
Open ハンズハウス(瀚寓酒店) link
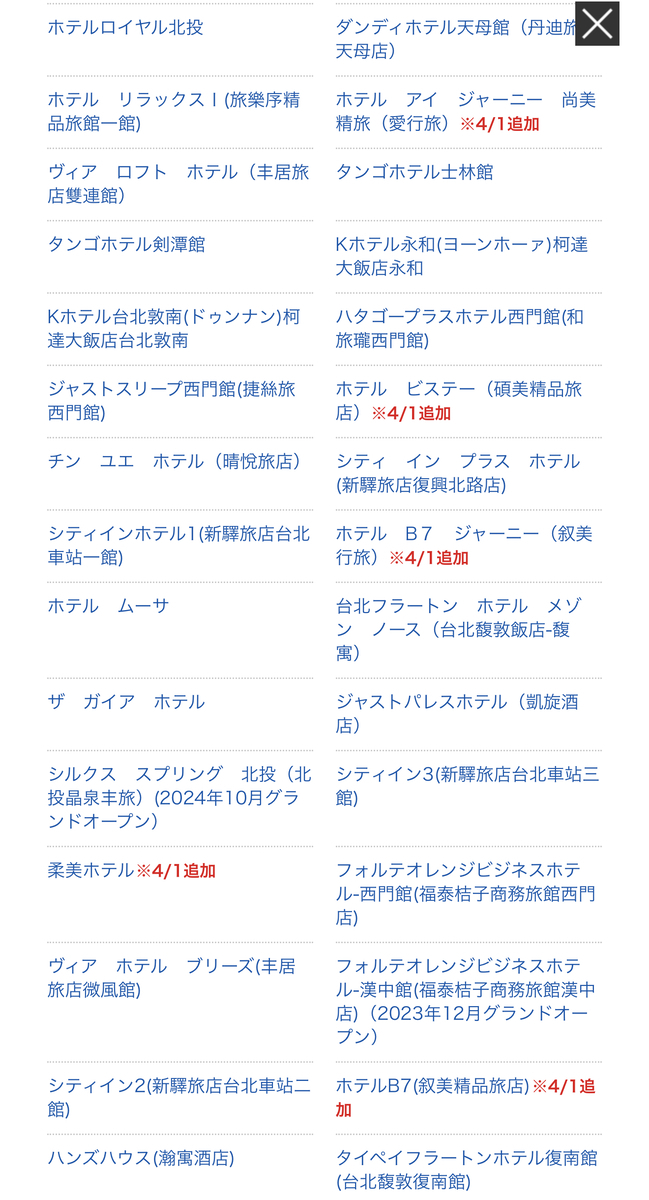(x=141, y=1159)
